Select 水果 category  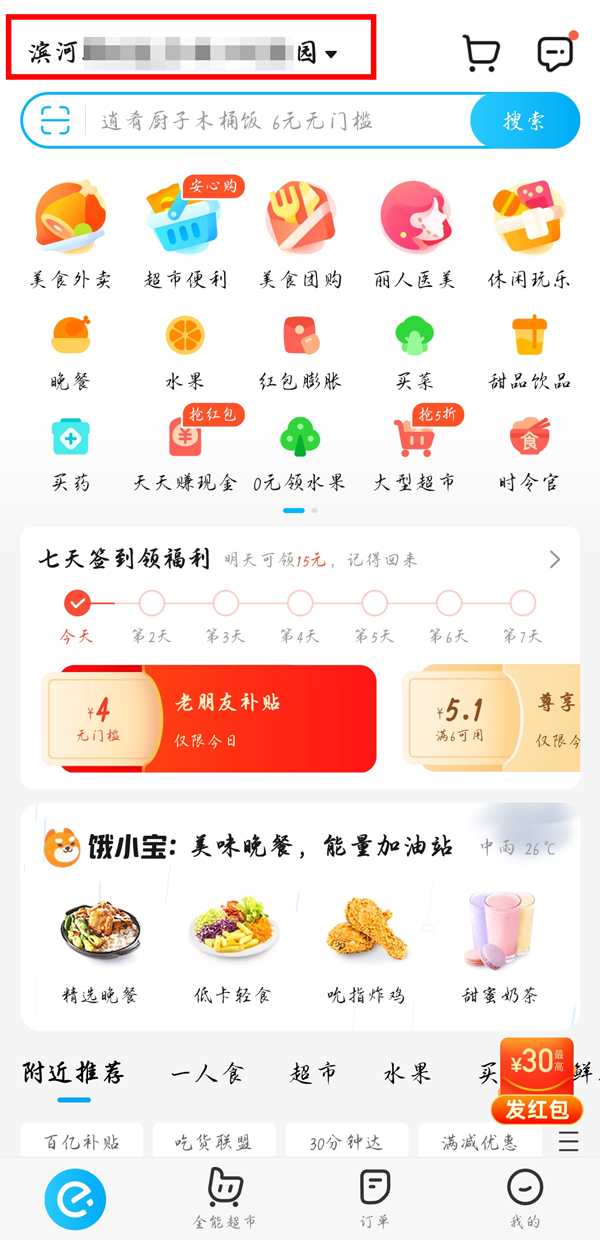tap(185, 350)
